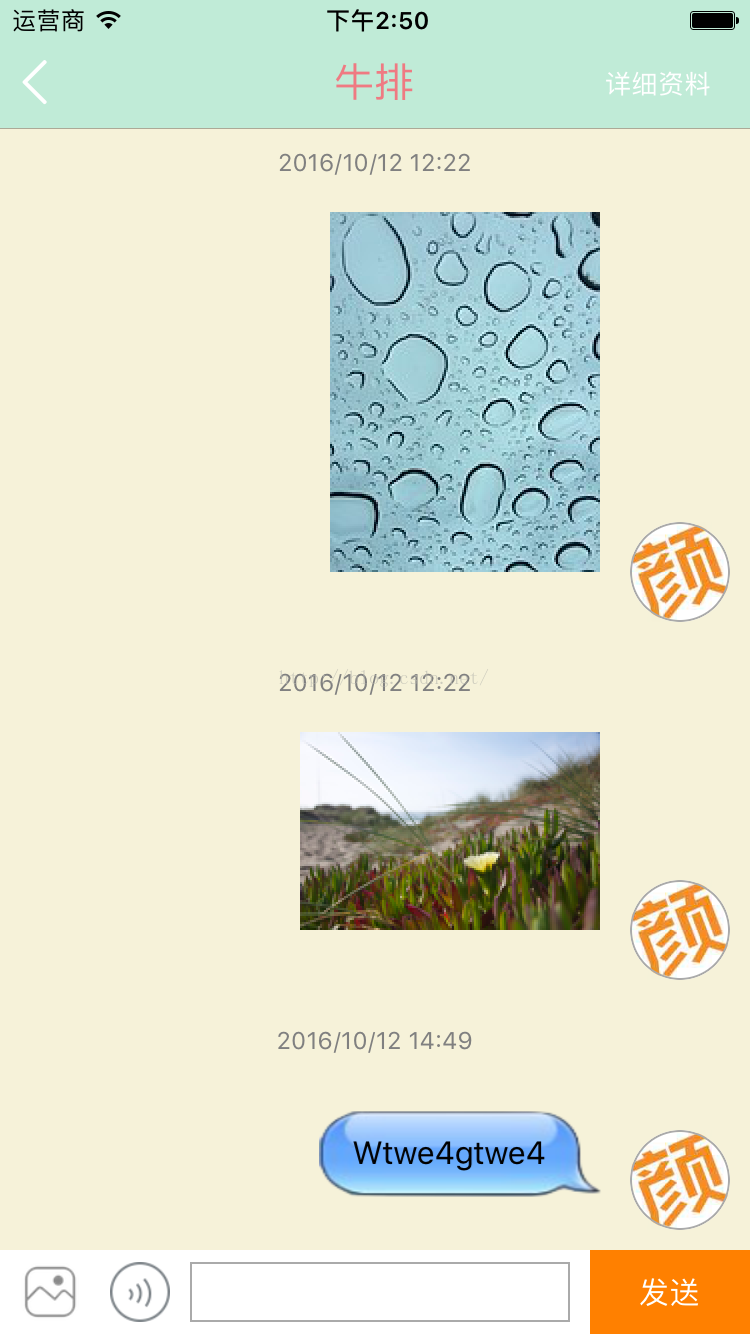750x1334 pixels.
Task: Open the water droplets photo message
Action: point(465,391)
